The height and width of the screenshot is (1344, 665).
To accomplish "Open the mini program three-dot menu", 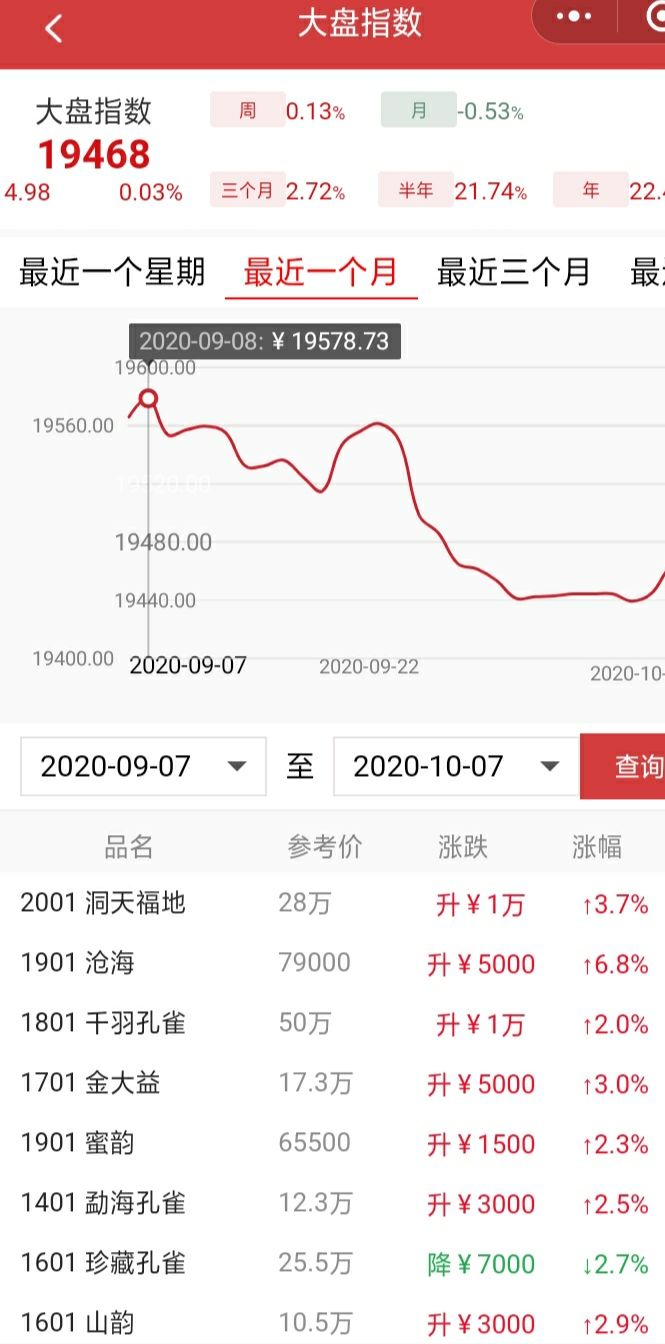I will click(x=574, y=17).
